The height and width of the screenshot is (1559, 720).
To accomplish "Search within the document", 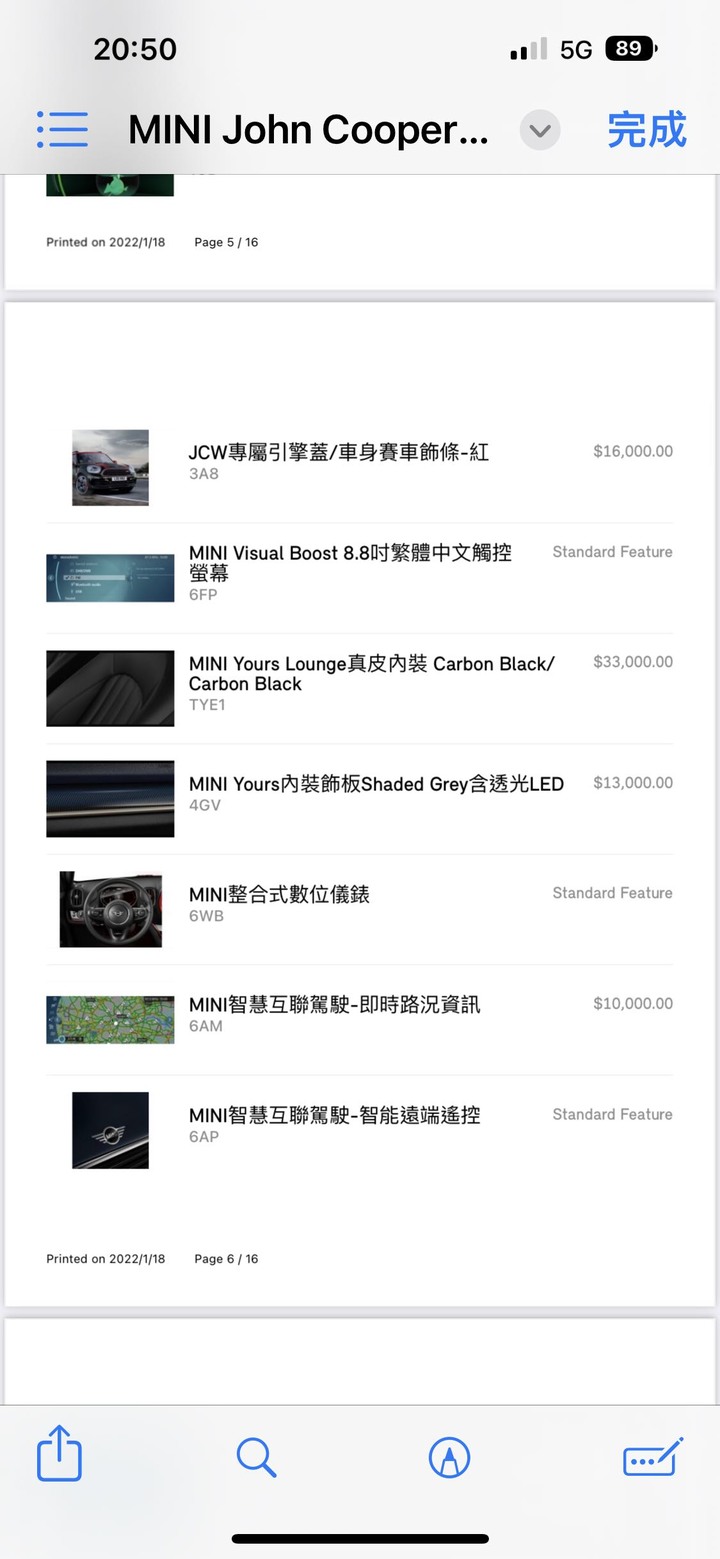I will pos(256,1457).
